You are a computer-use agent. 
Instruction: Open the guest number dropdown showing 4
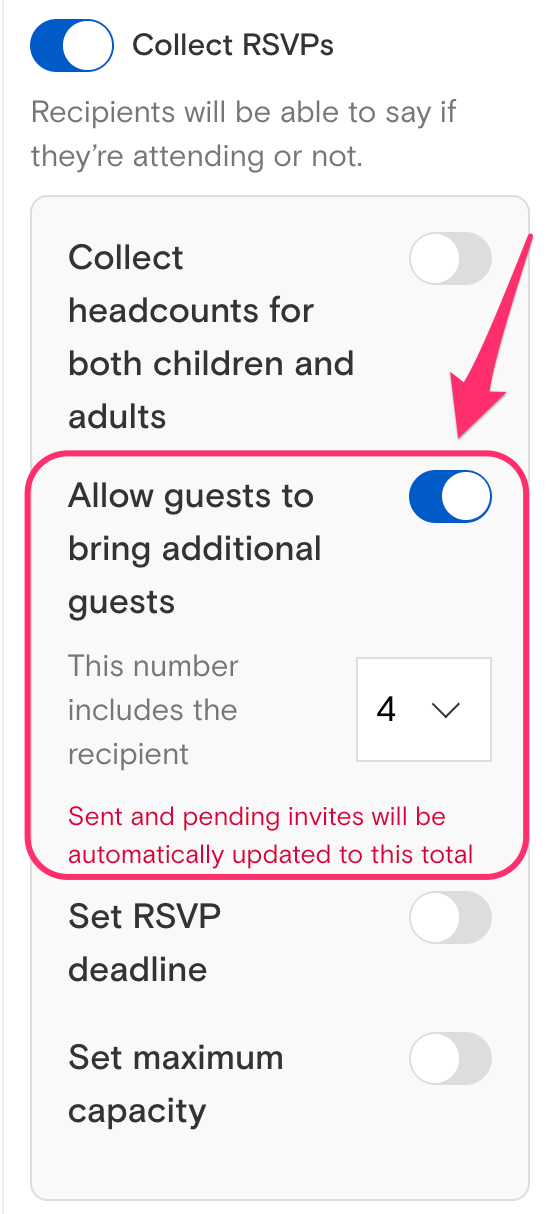[424, 709]
